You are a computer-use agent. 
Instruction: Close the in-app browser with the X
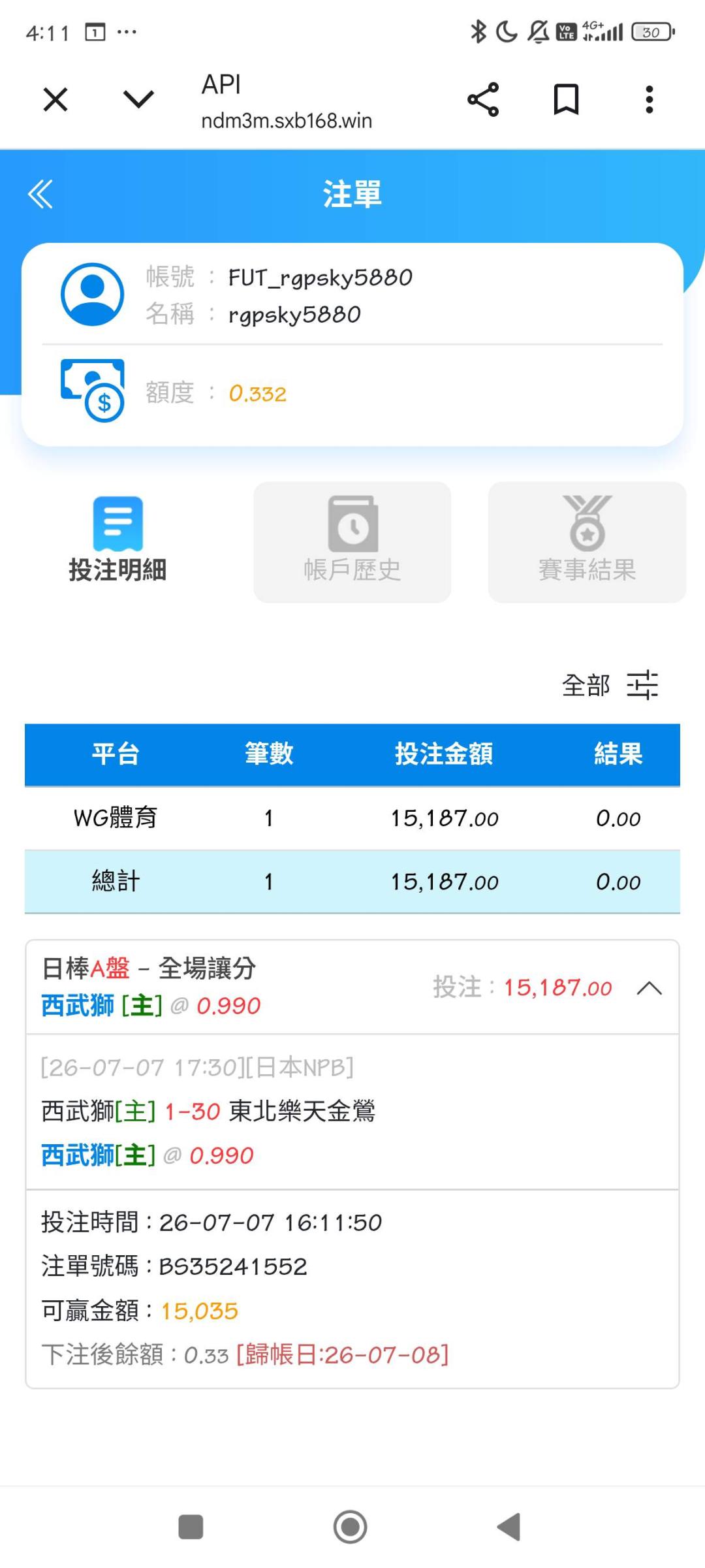click(55, 100)
